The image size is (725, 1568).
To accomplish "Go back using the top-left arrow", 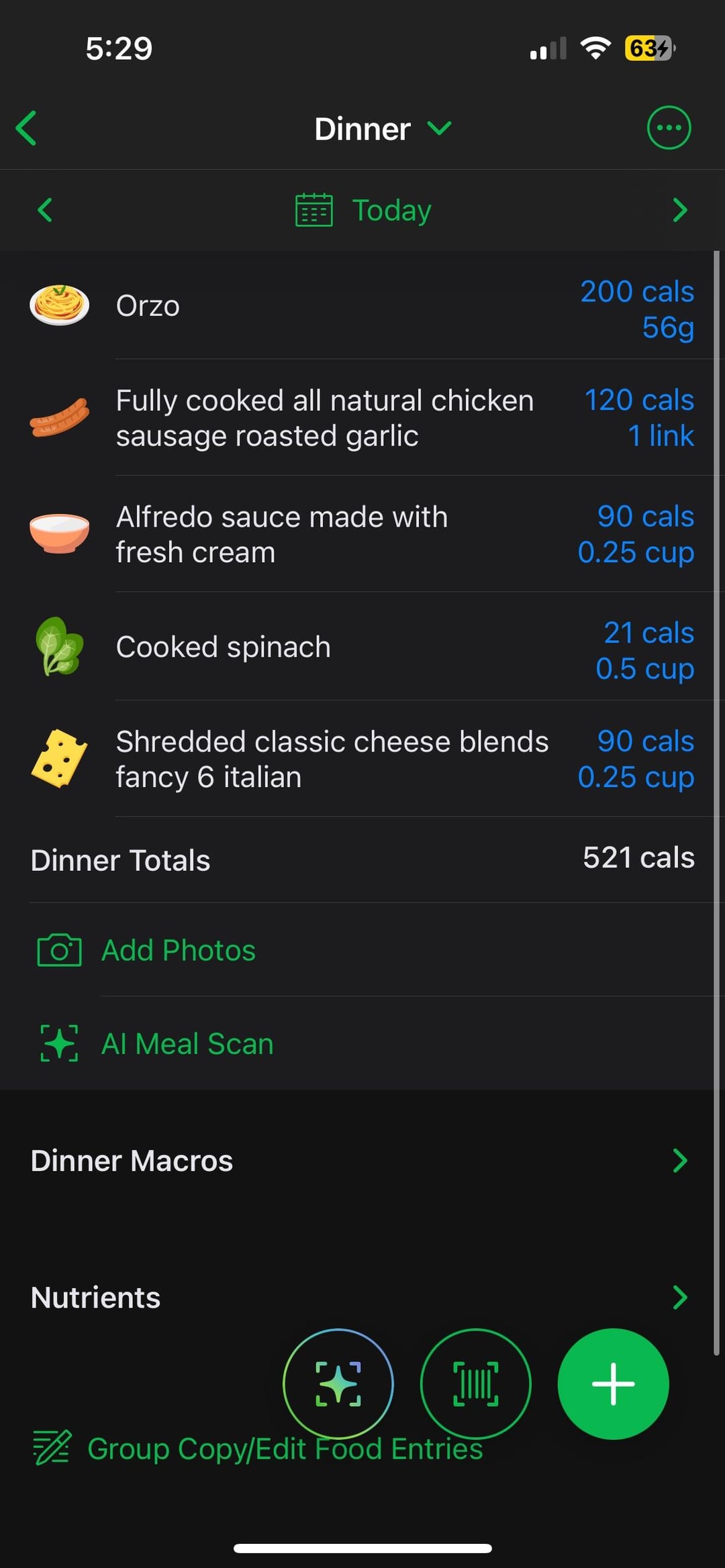I will (x=27, y=128).
